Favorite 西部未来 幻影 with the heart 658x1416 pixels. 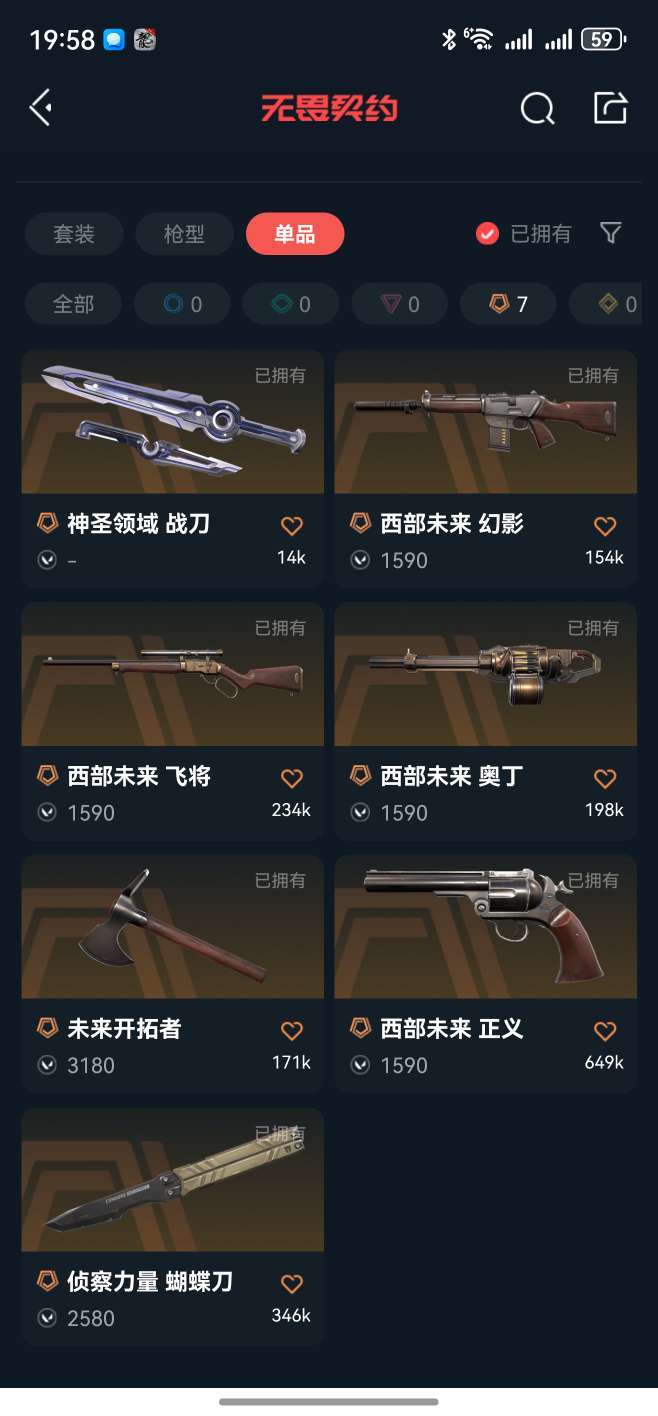(604, 526)
